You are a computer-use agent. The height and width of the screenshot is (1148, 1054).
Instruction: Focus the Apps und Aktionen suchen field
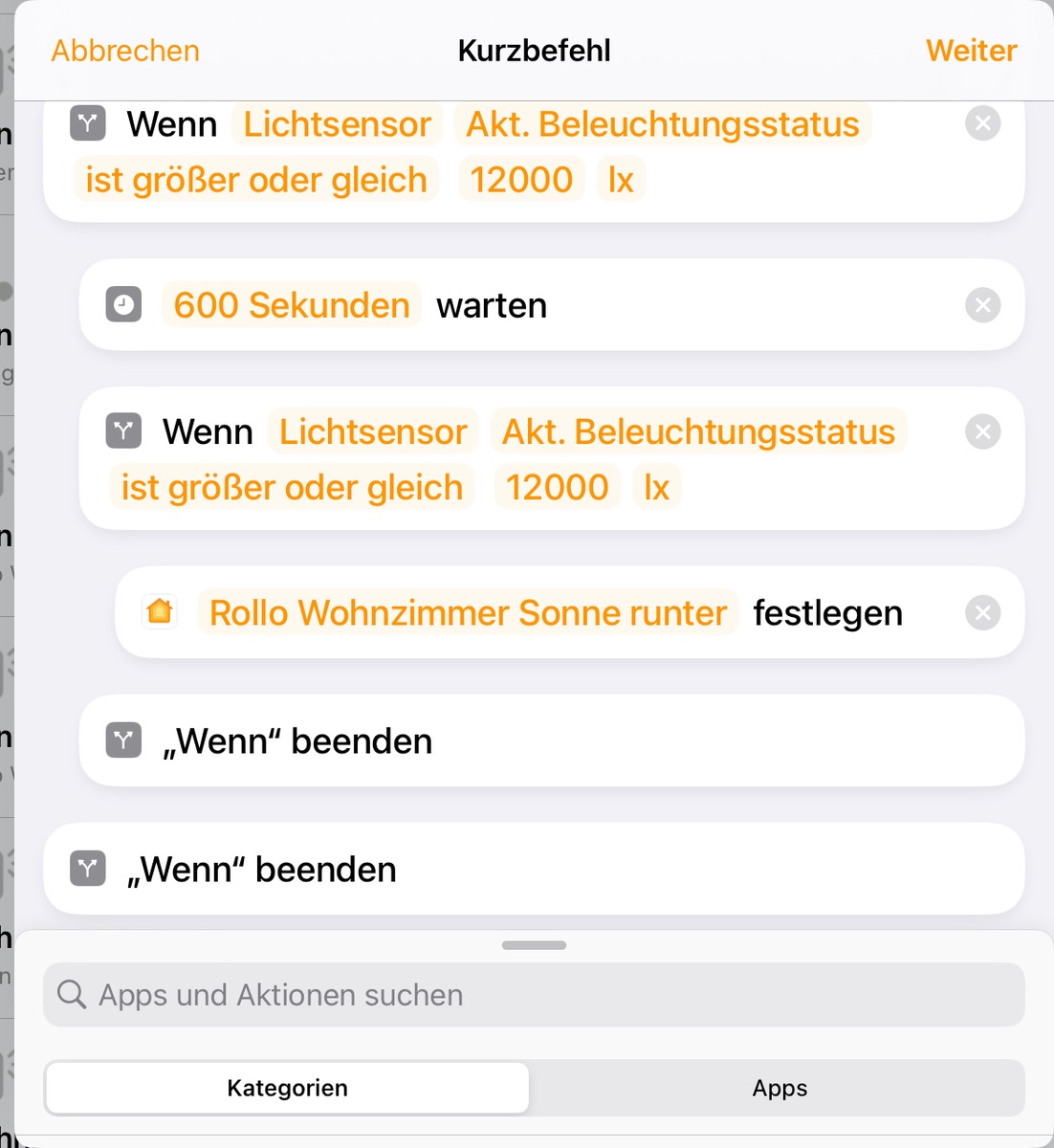coord(534,995)
